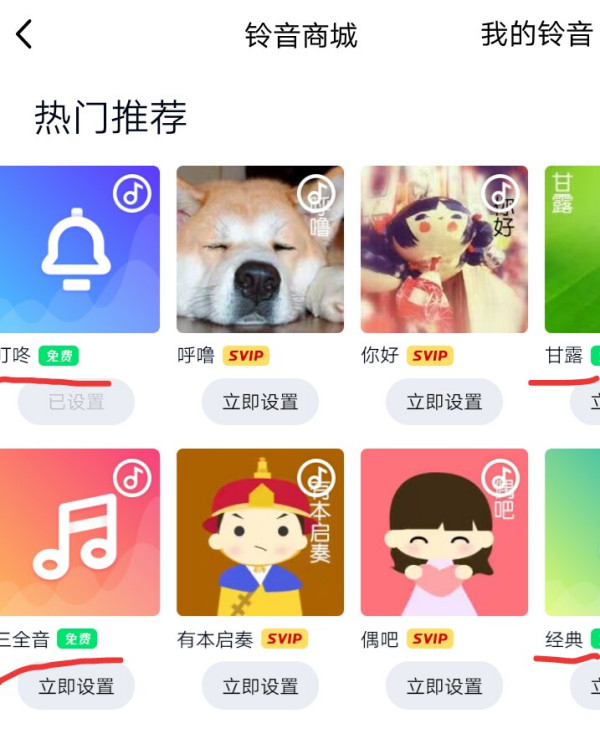
Task: Set 你好 as ringtone with 立即设置
Action: tap(444, 402)
